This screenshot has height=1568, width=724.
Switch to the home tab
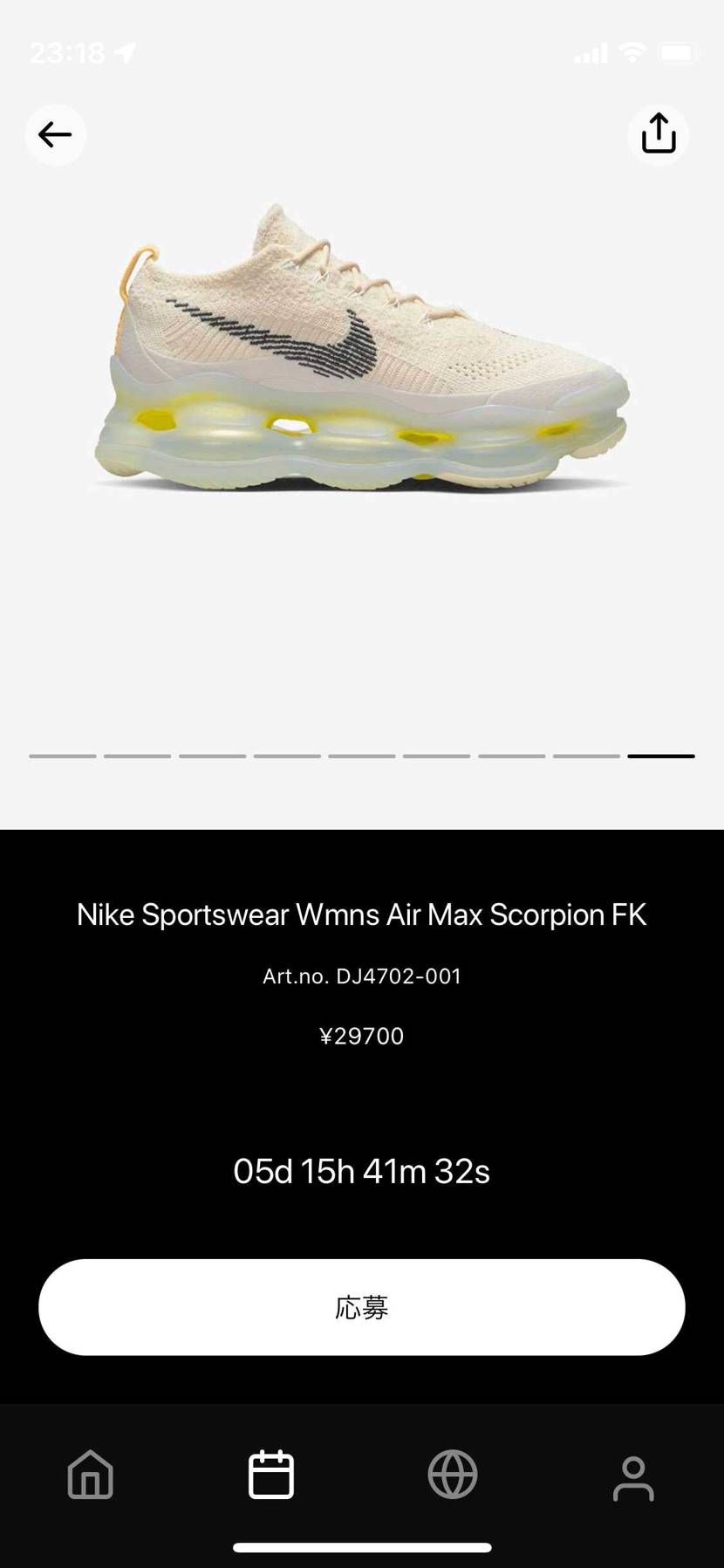pyautogui.click(x=91, y=1475)
